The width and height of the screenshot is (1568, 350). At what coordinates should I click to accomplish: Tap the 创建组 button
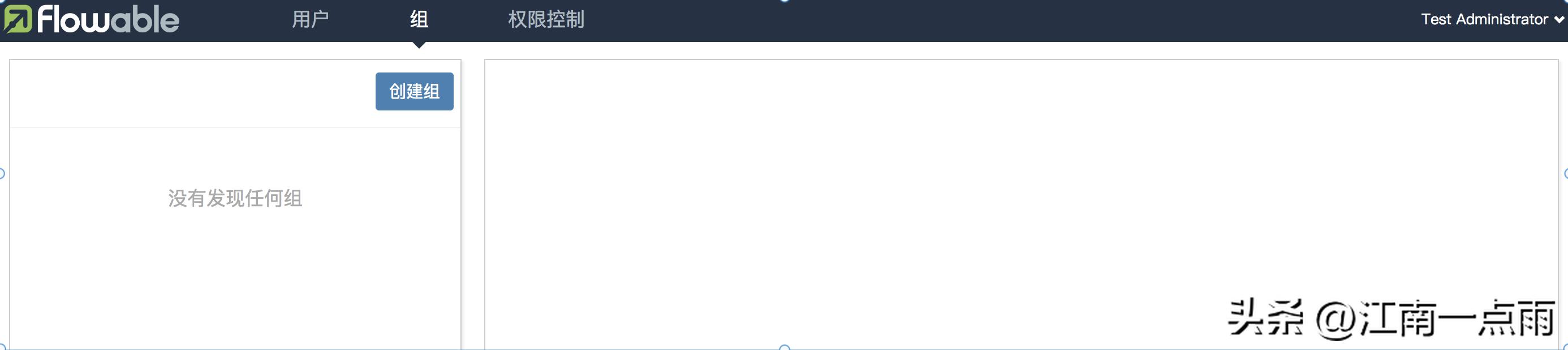[x=414, y=91]
